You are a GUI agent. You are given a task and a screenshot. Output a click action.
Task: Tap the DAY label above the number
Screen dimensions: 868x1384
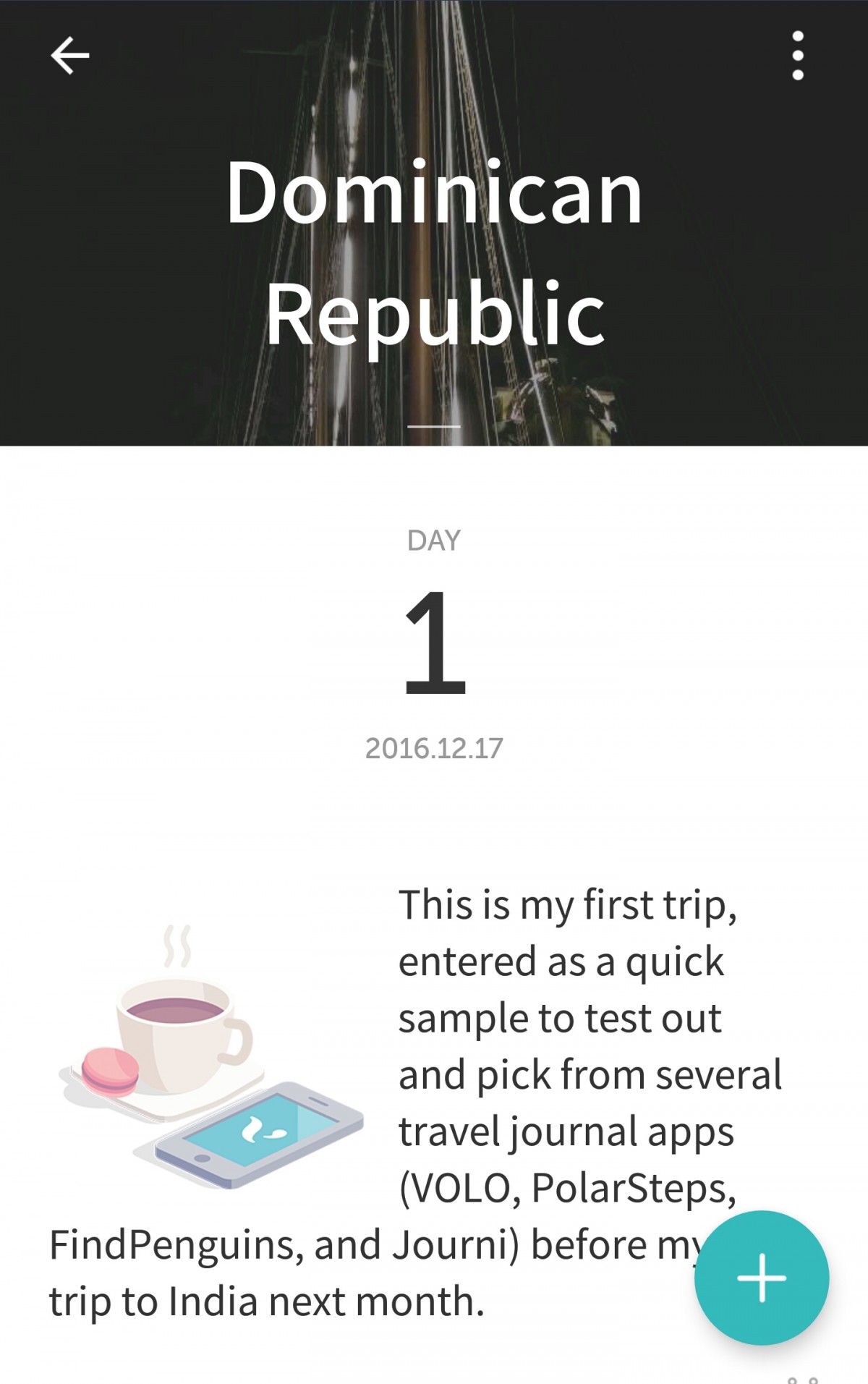coord(433,540)
